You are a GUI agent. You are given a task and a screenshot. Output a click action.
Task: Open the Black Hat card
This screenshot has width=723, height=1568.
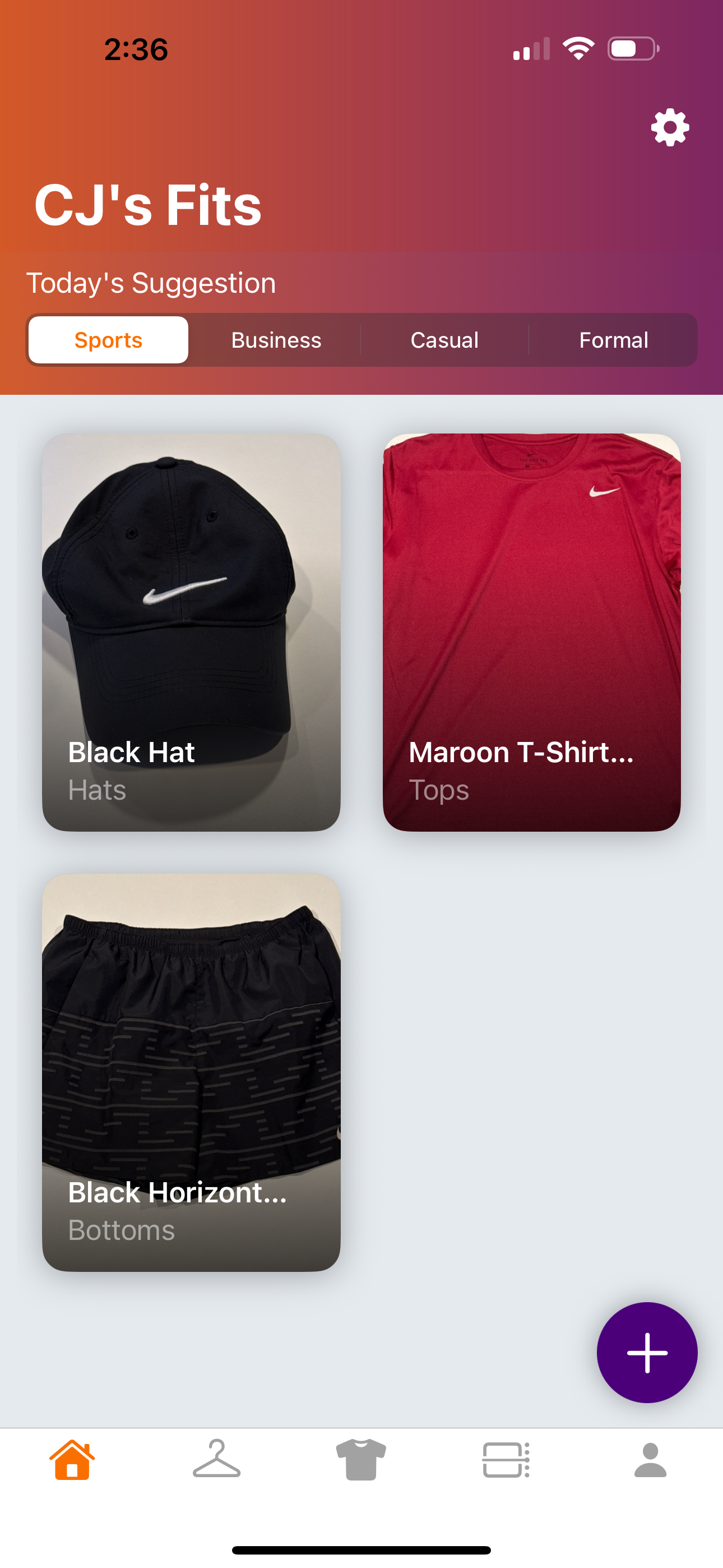point(191,632)
